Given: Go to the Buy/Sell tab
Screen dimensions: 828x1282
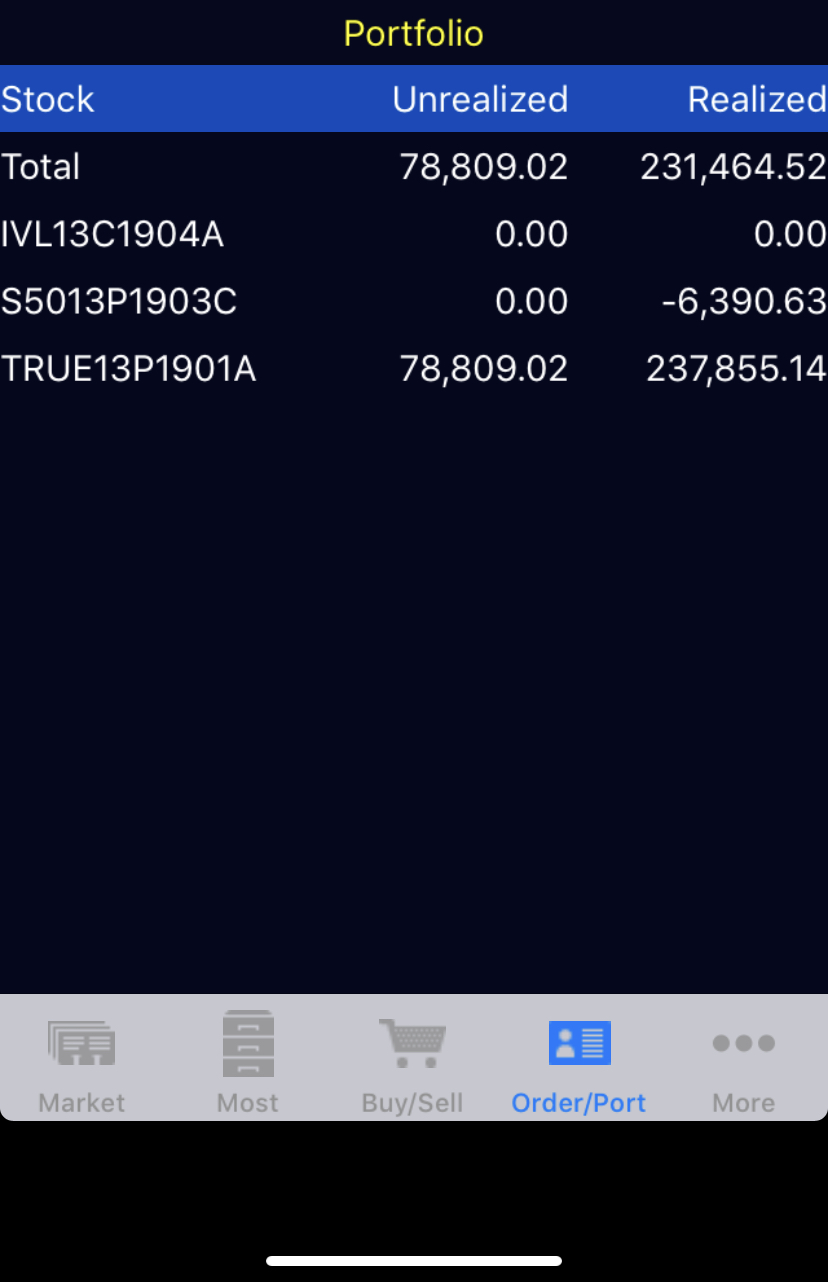Looking at the screenshot, I should [412, 1062].
